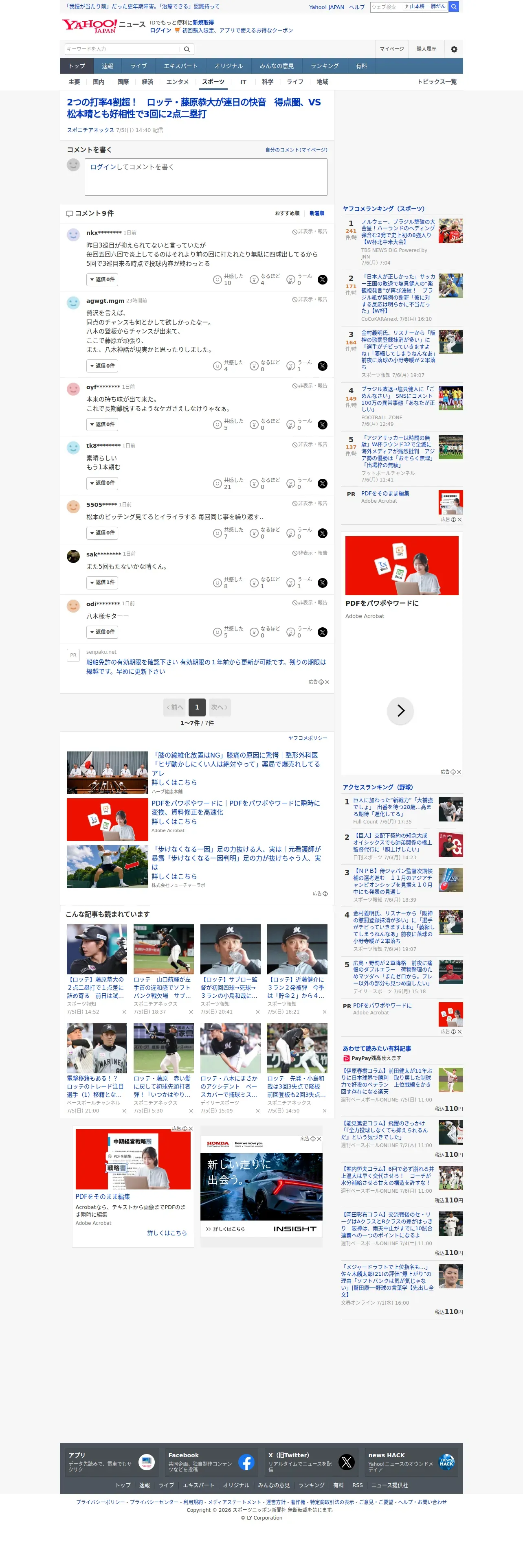Open the settings gear icon
Screen dimensions: 523x1568
click(x=454, y=49)
